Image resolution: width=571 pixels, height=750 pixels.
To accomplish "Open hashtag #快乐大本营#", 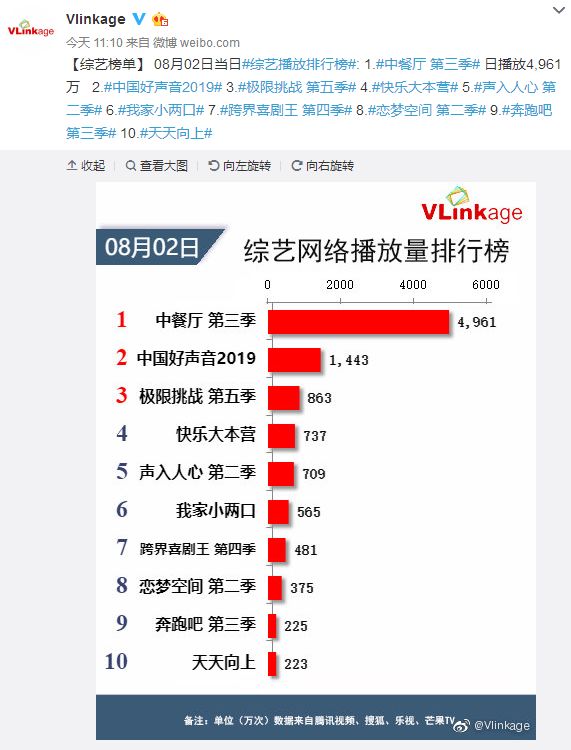I will pyautogui.click(x=415, y=87).
